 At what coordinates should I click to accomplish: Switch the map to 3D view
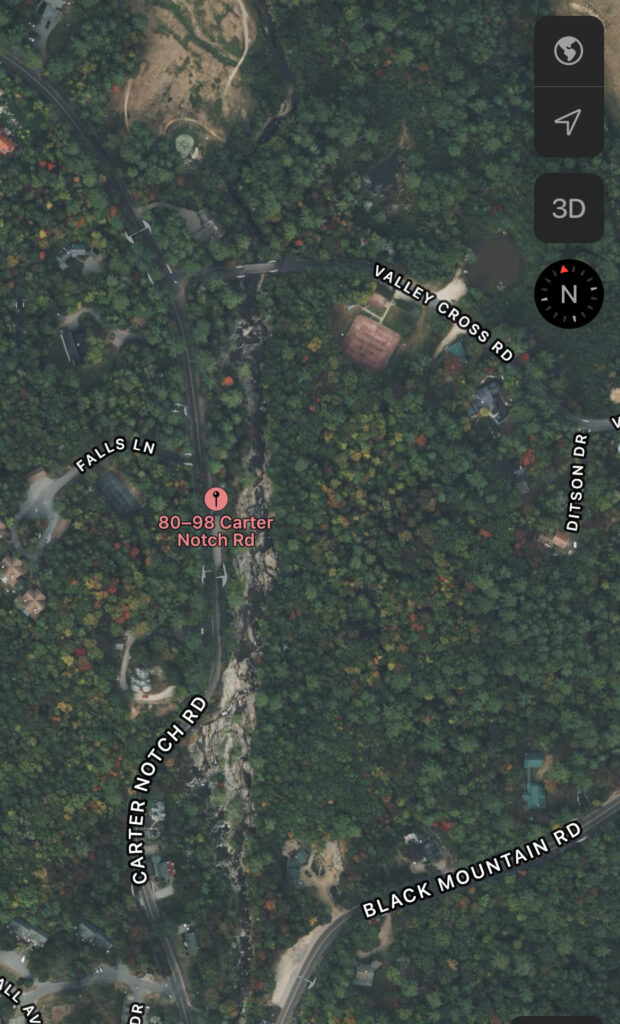(568, 208)
